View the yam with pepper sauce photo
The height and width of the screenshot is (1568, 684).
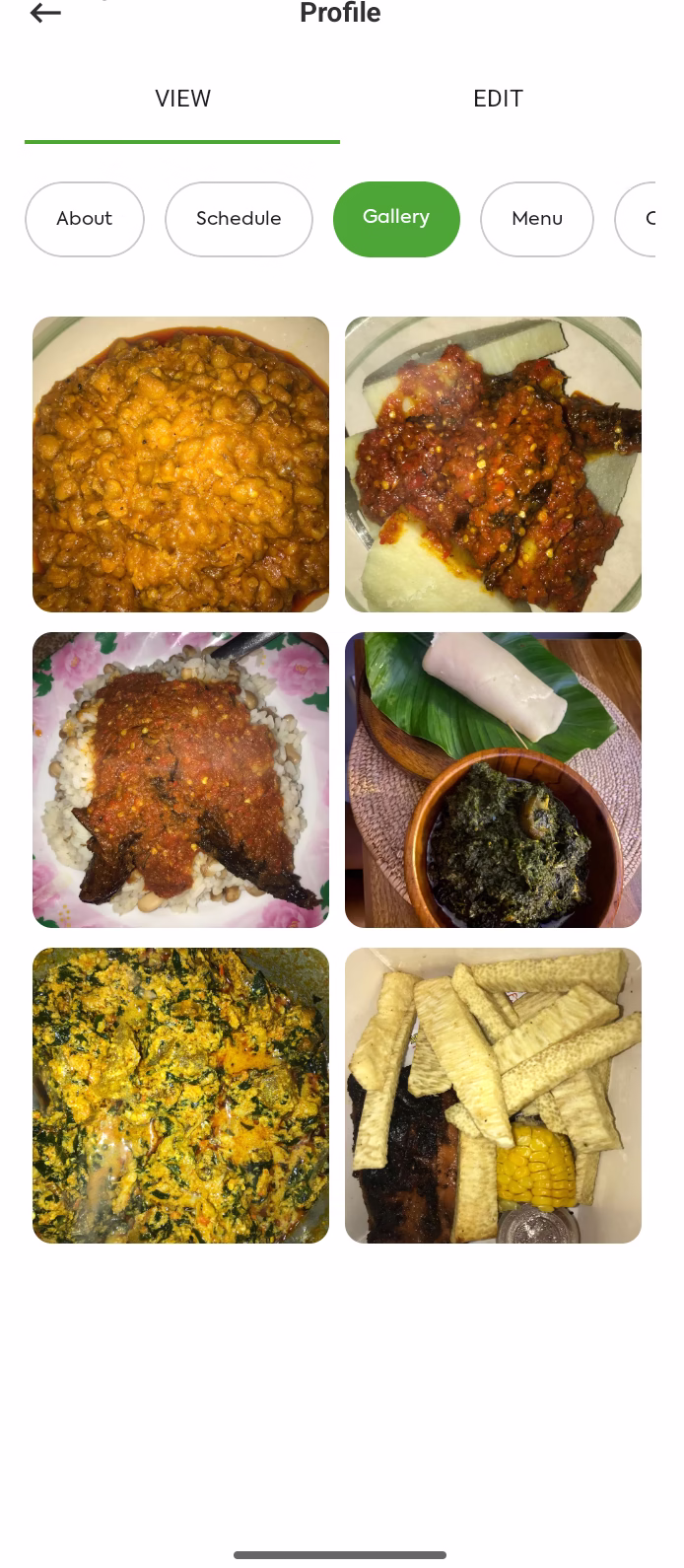click(x=493, y=464)
